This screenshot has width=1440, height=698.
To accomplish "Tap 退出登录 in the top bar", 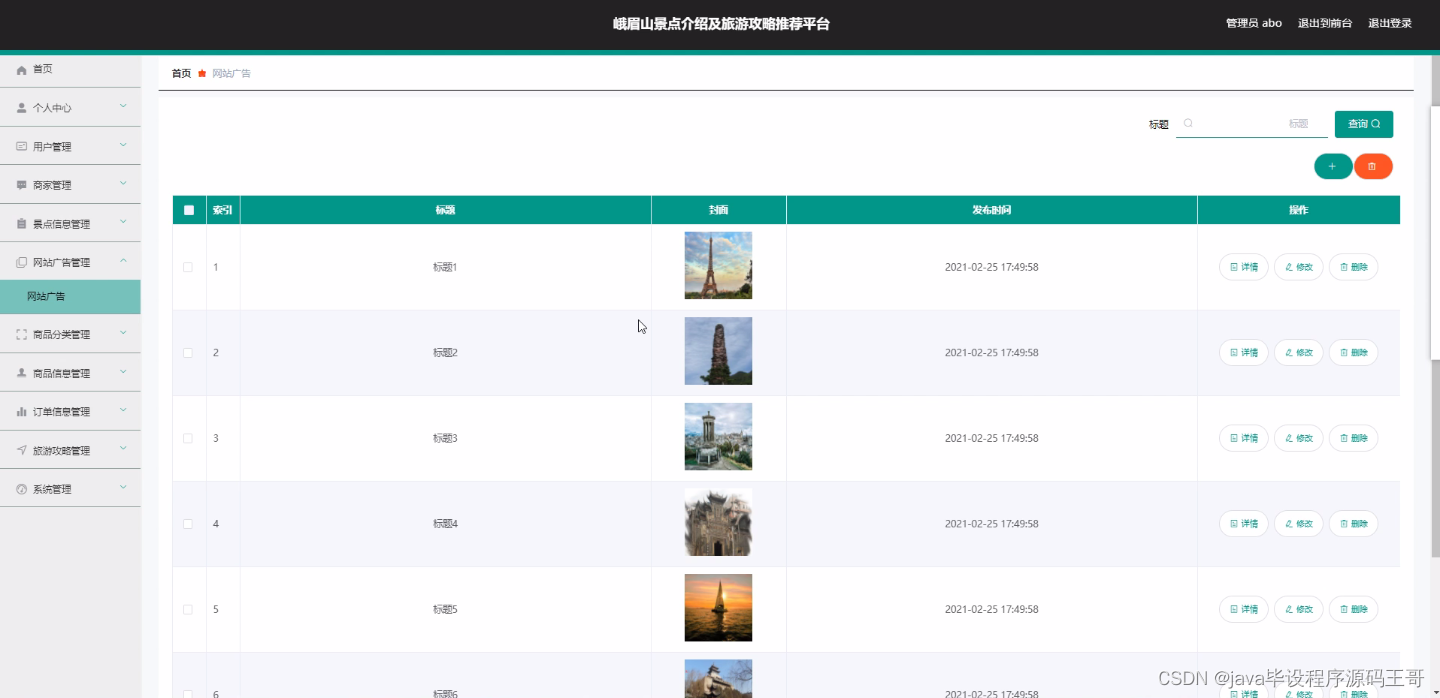I will coord(1389,23).
